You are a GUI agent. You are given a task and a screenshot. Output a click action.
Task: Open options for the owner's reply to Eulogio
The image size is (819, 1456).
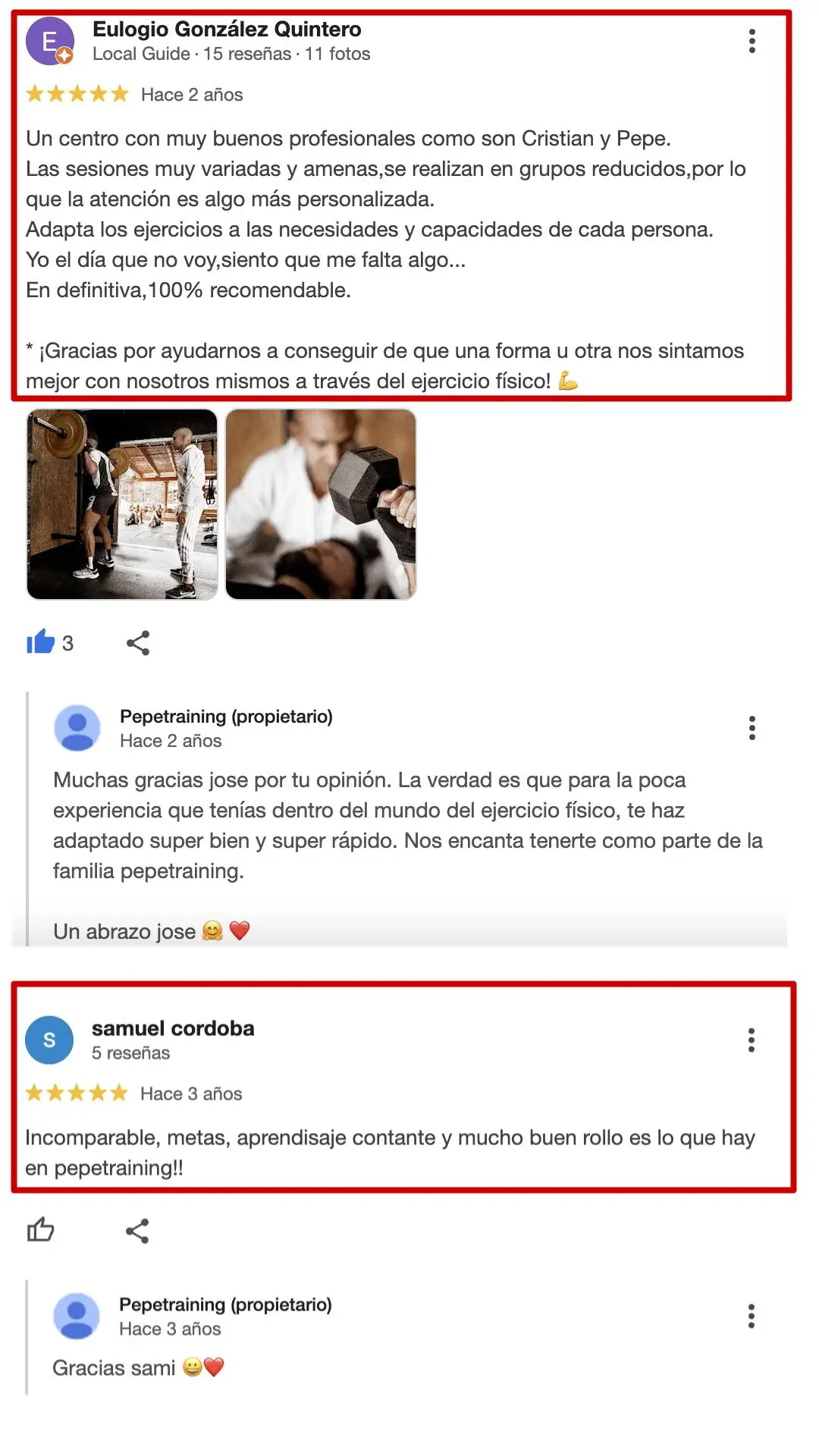tap(752, 728)
